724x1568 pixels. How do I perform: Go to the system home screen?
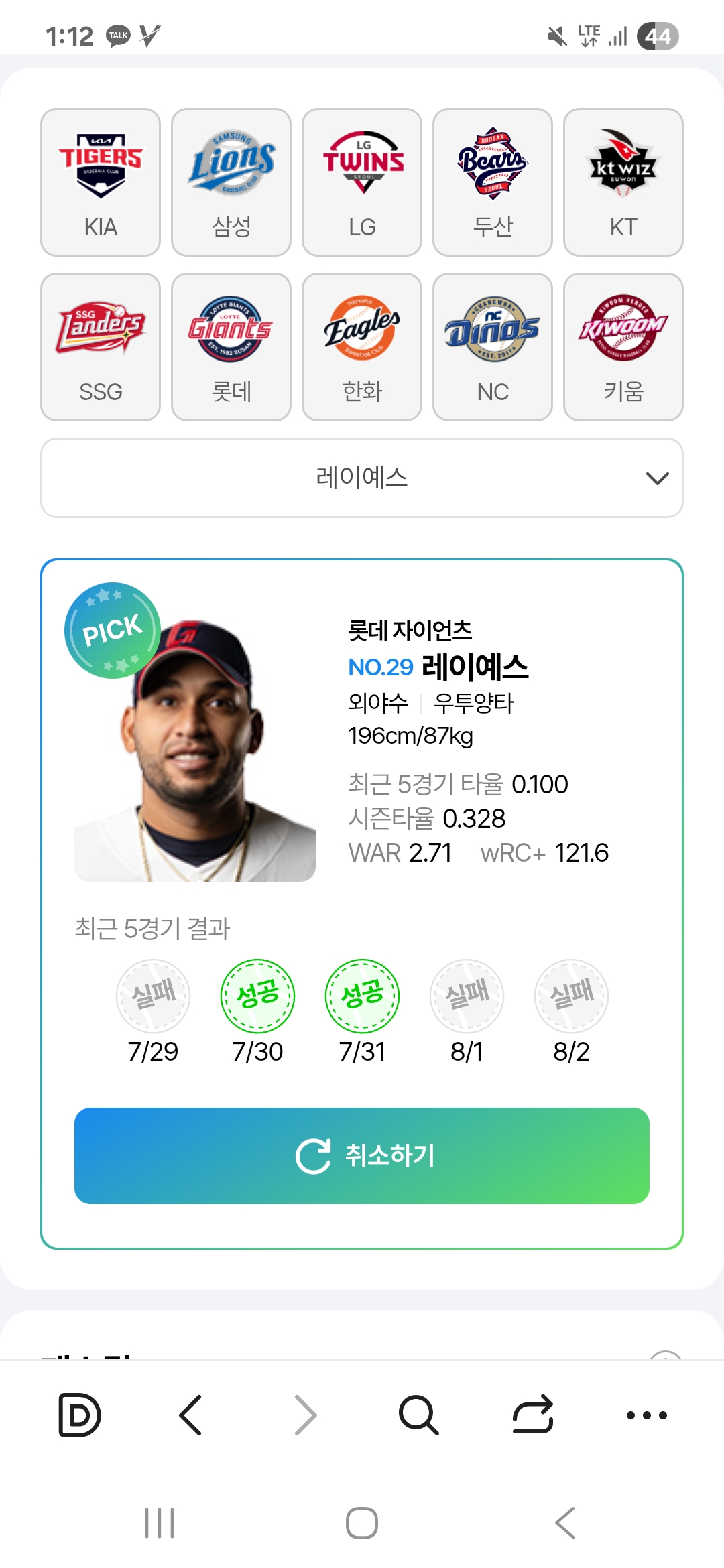[x=362, y=1523]
